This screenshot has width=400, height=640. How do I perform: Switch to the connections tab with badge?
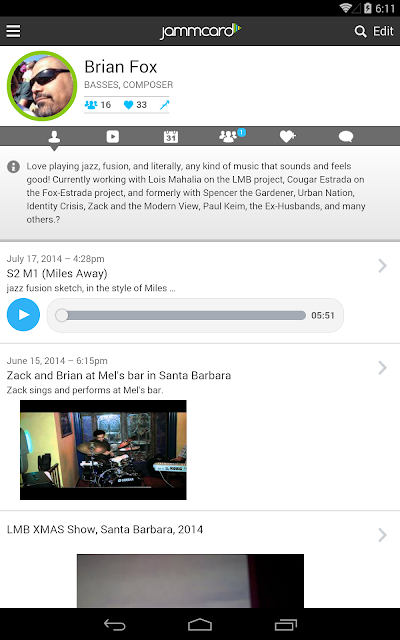coord(231,136)
